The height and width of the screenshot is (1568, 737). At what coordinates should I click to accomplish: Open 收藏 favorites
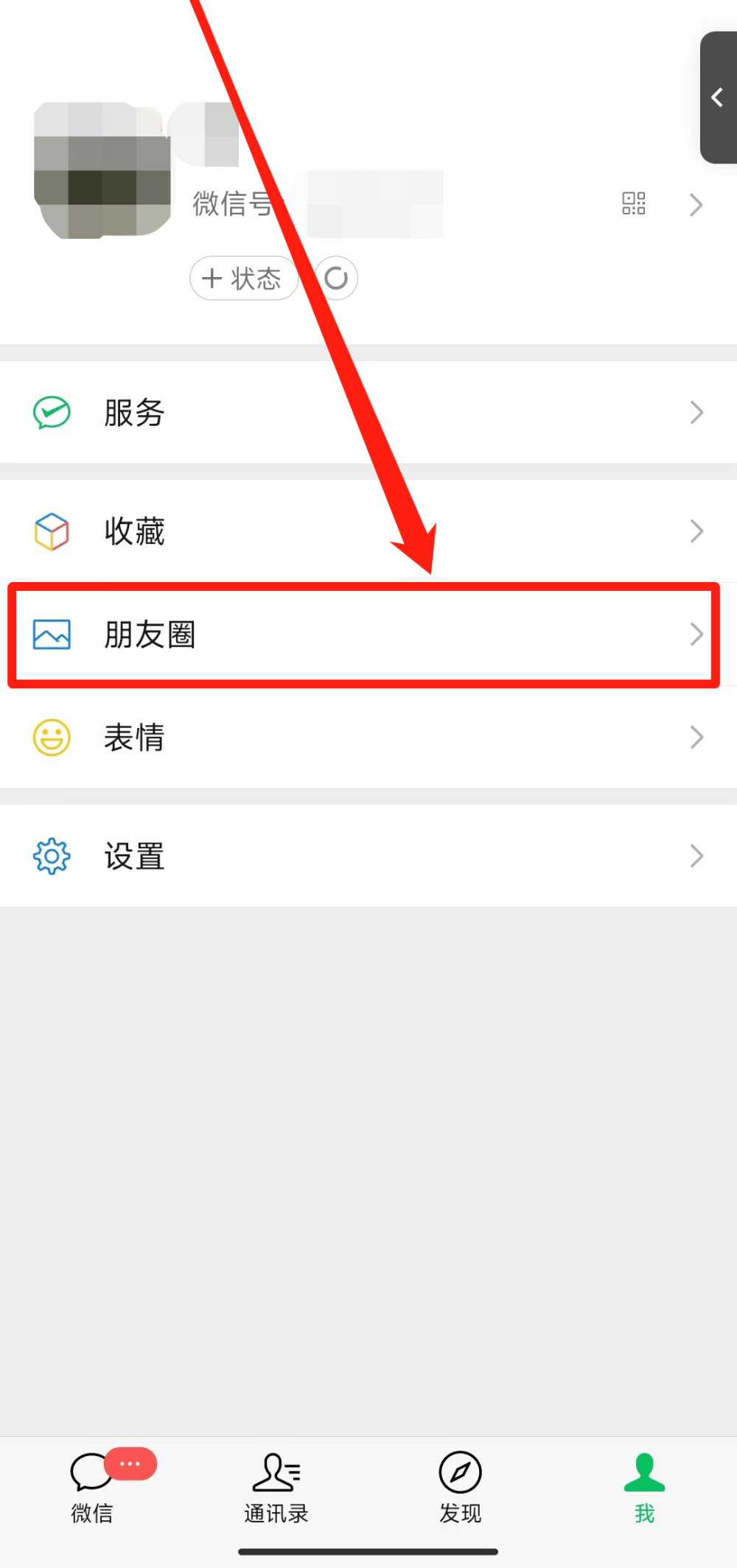368,531
